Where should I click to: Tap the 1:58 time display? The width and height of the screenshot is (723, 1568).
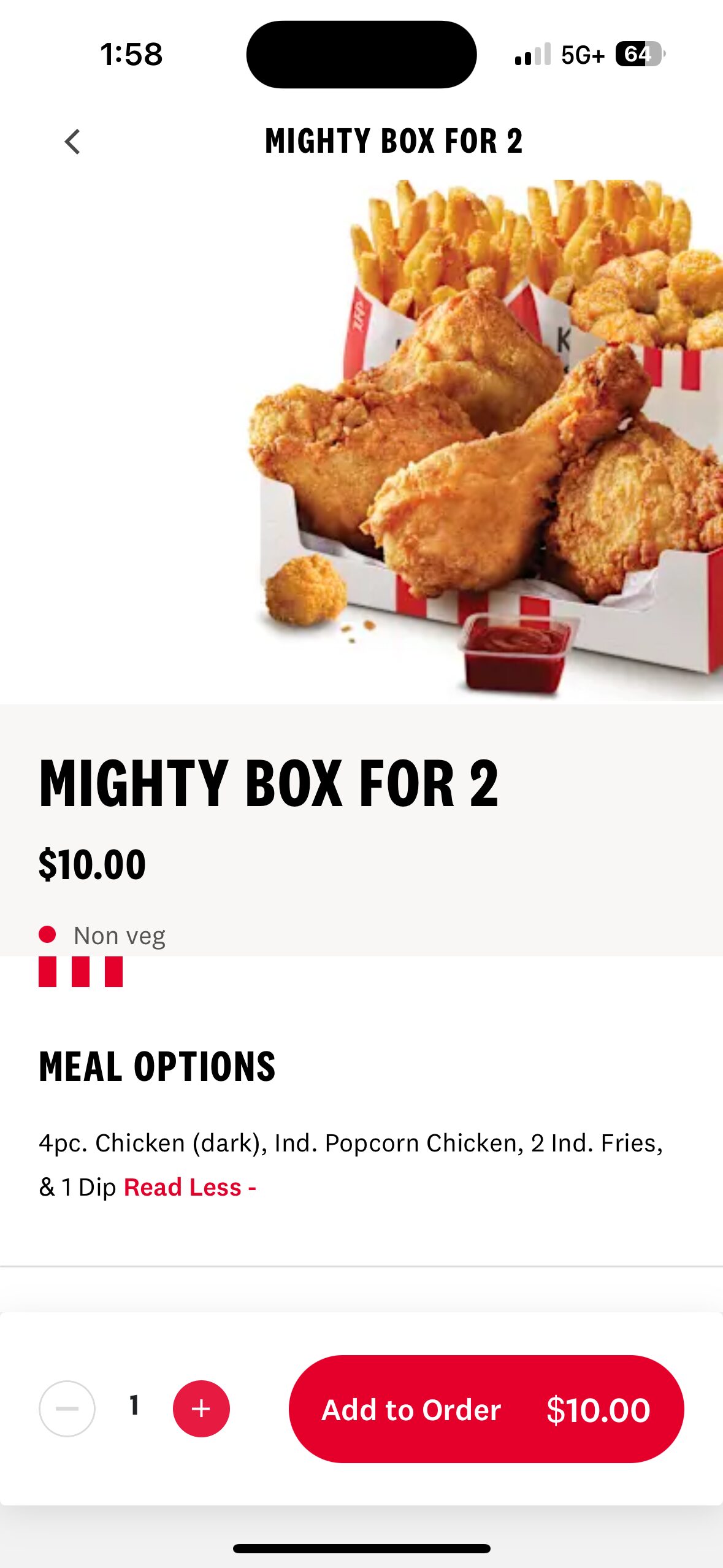131,55
